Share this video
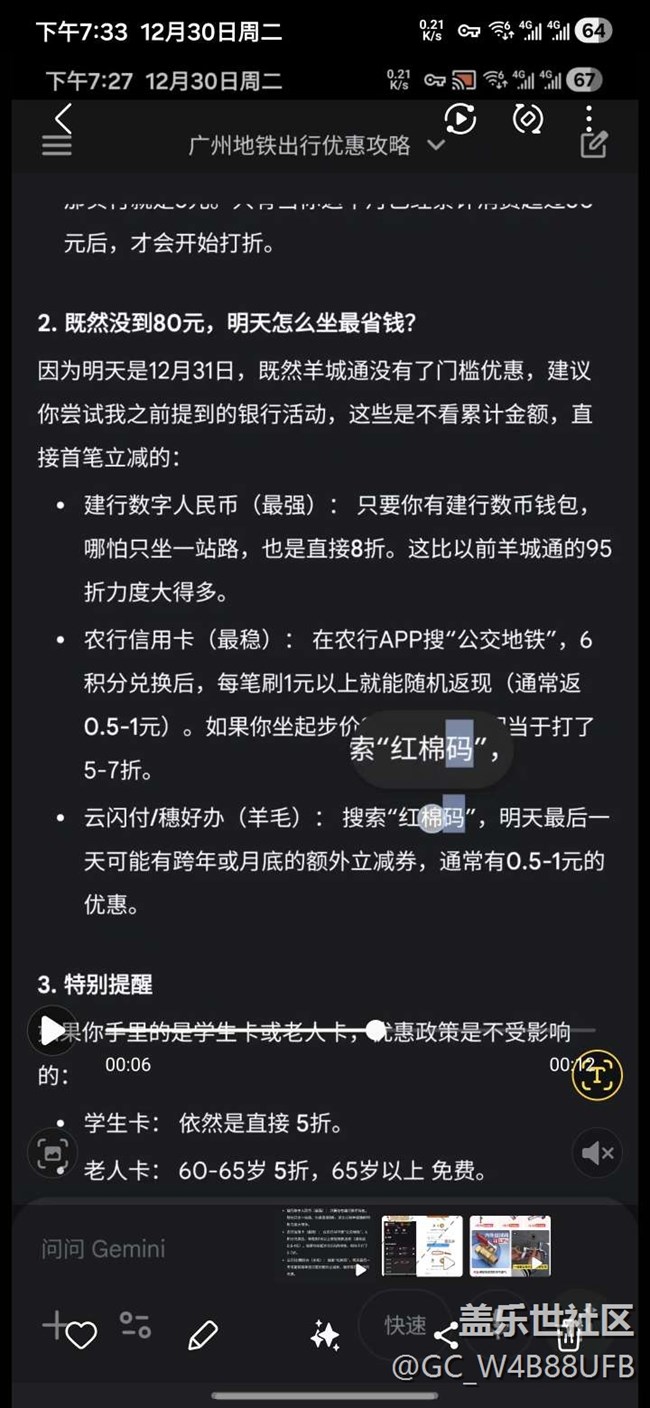The image size is (650, 1408). 446,1334
